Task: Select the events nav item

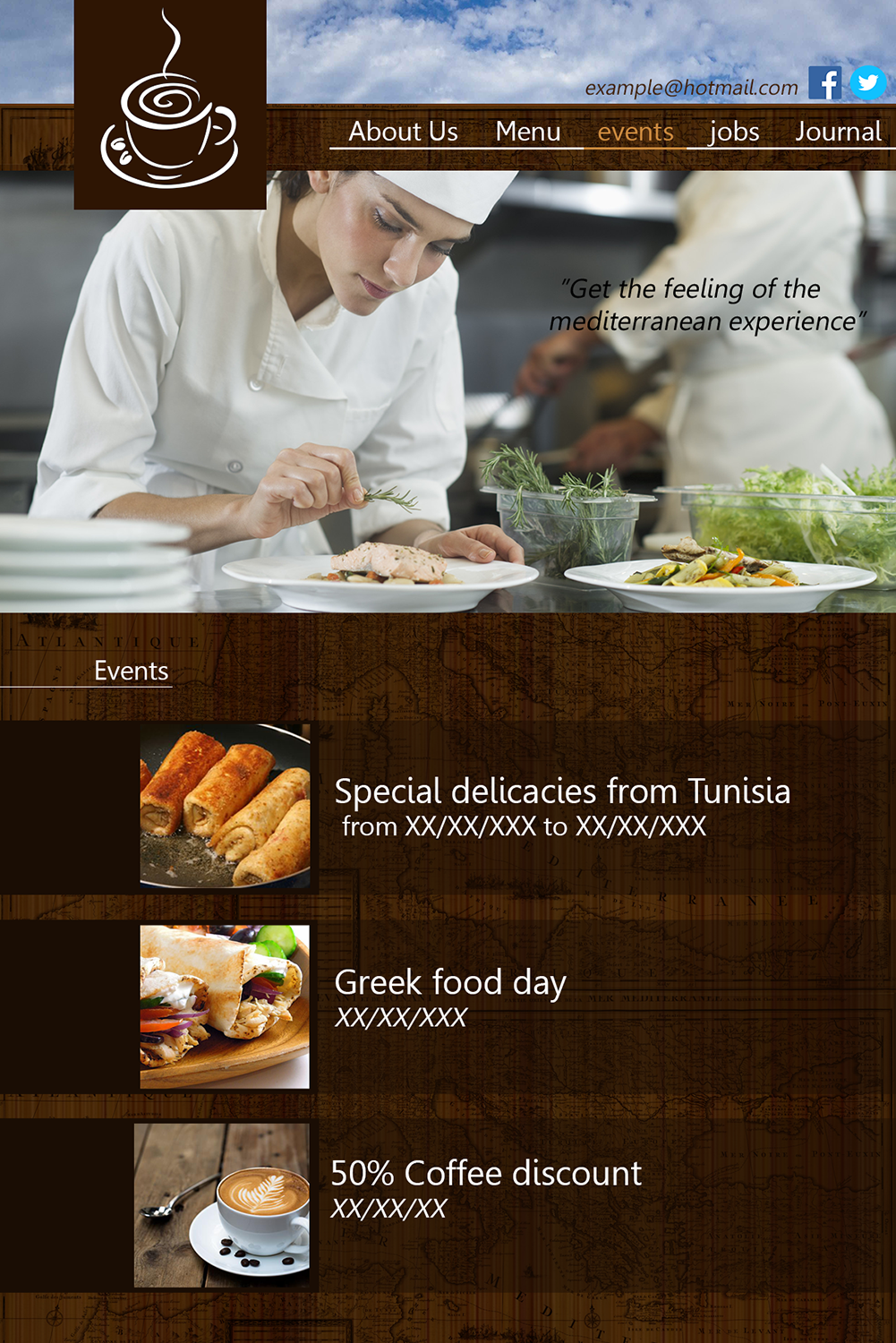Action: point(635,133)
